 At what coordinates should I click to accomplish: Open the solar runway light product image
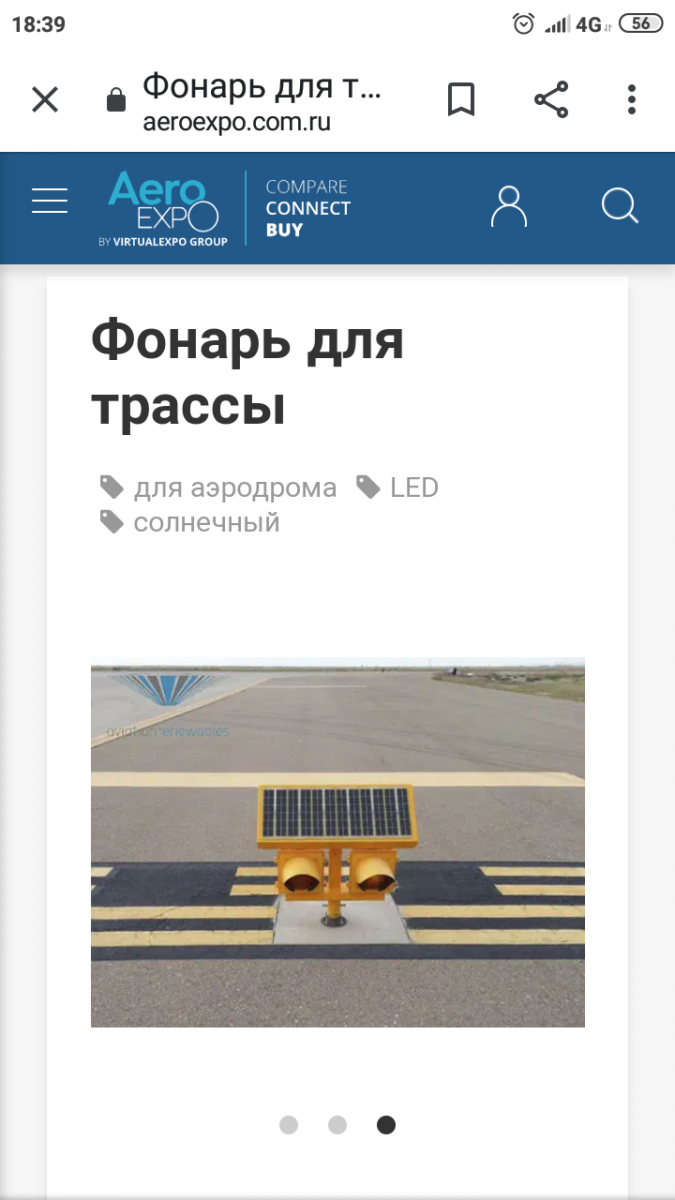click(x=338, y=842)
